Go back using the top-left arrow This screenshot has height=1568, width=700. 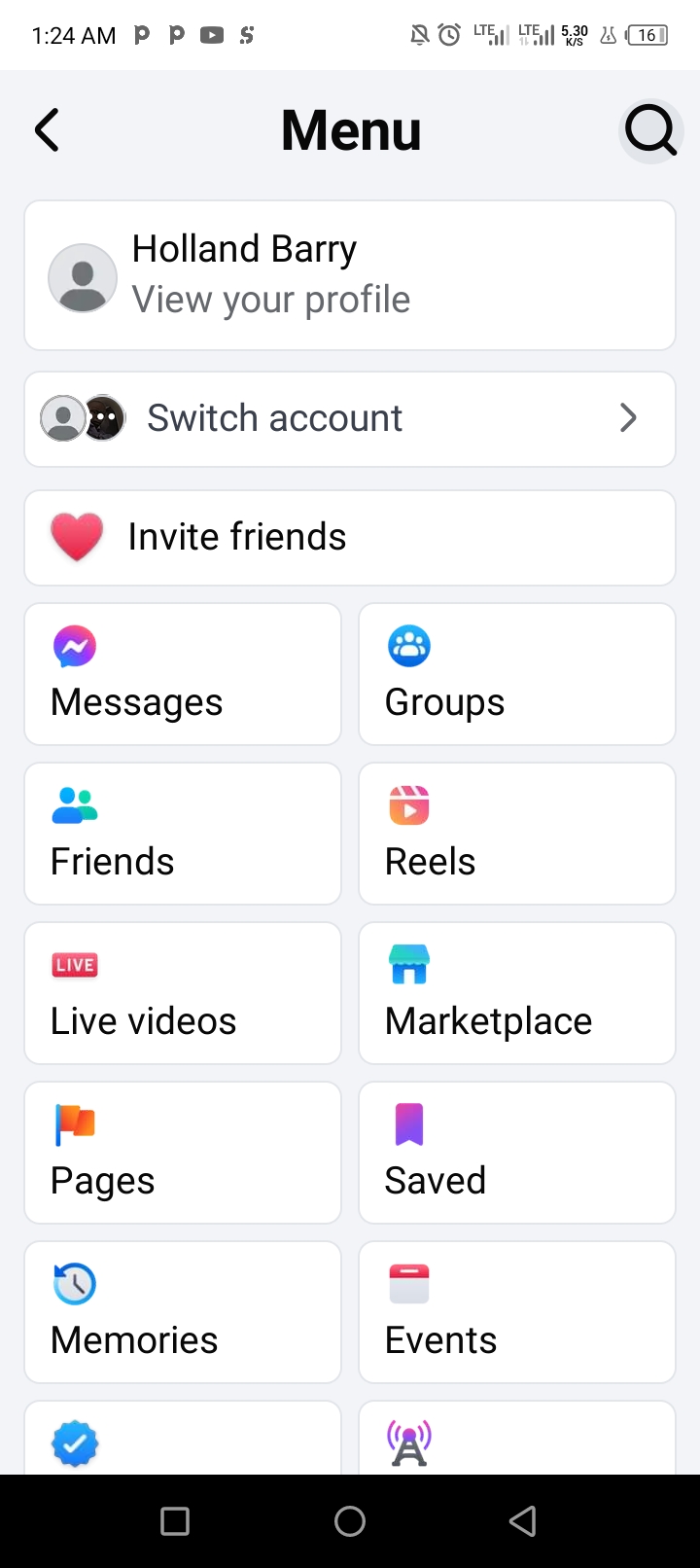tap(47, 130)
